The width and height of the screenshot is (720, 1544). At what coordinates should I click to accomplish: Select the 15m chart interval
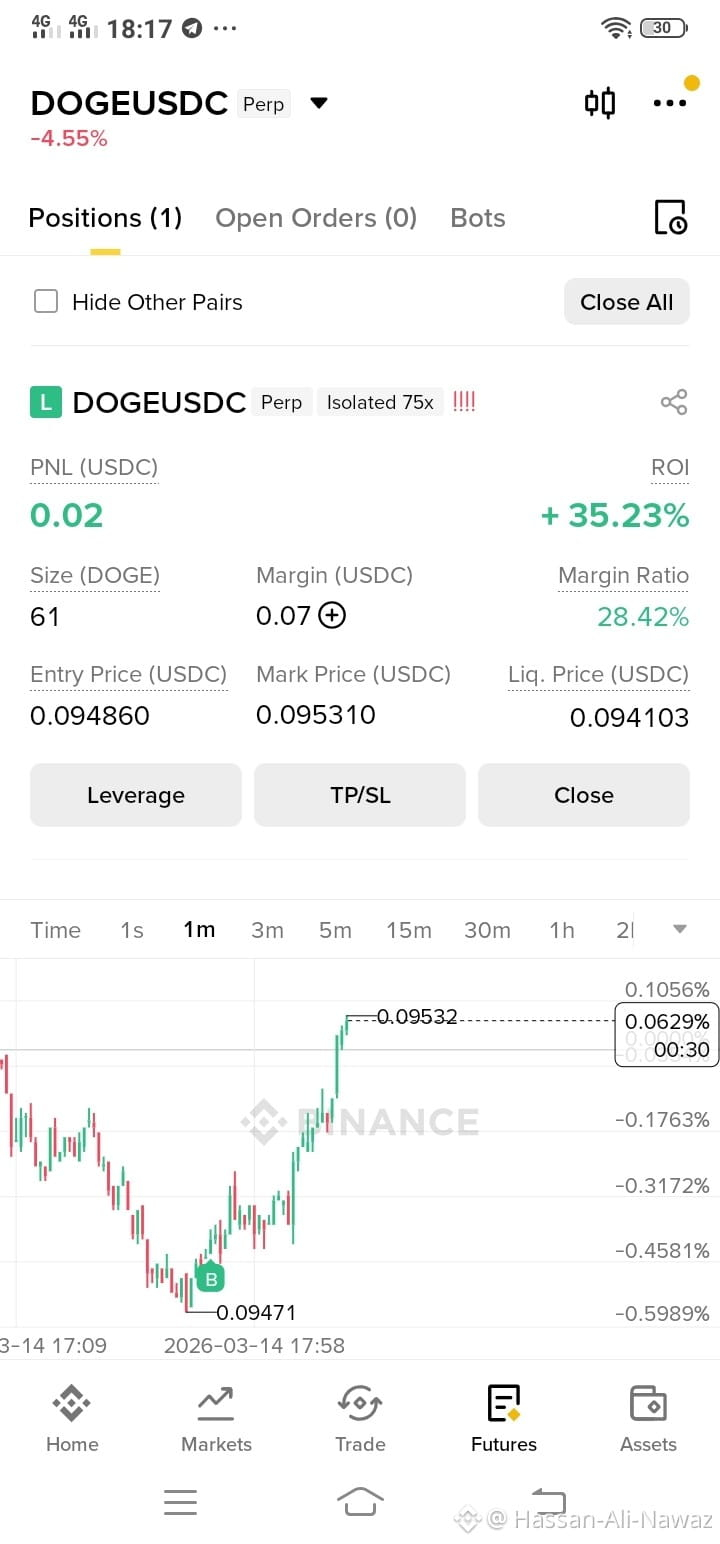point(409,930)
